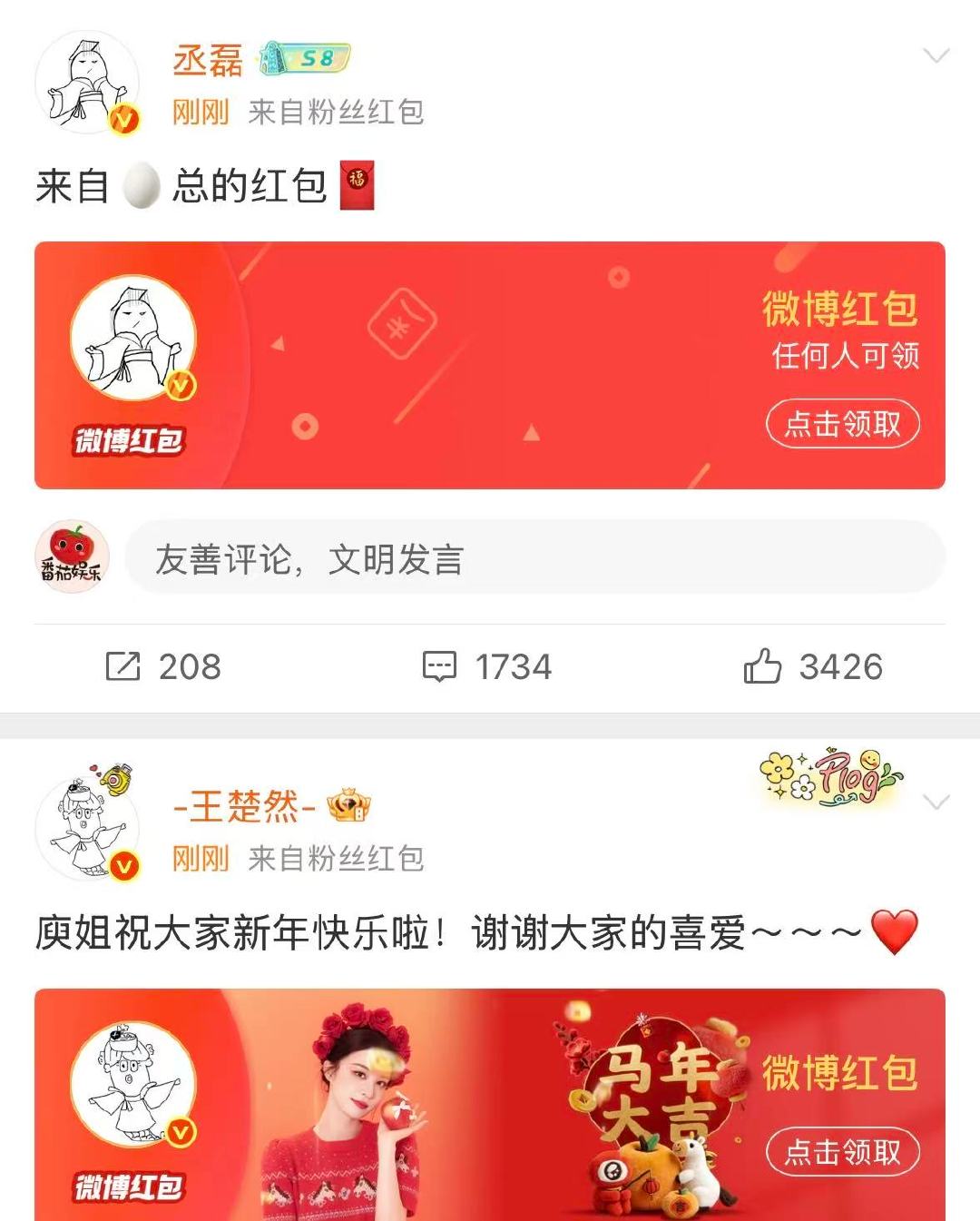Click the 来自粉丝红包 source link
Image resolution: width=980 pixels, height=1221 pixels.
337,113
